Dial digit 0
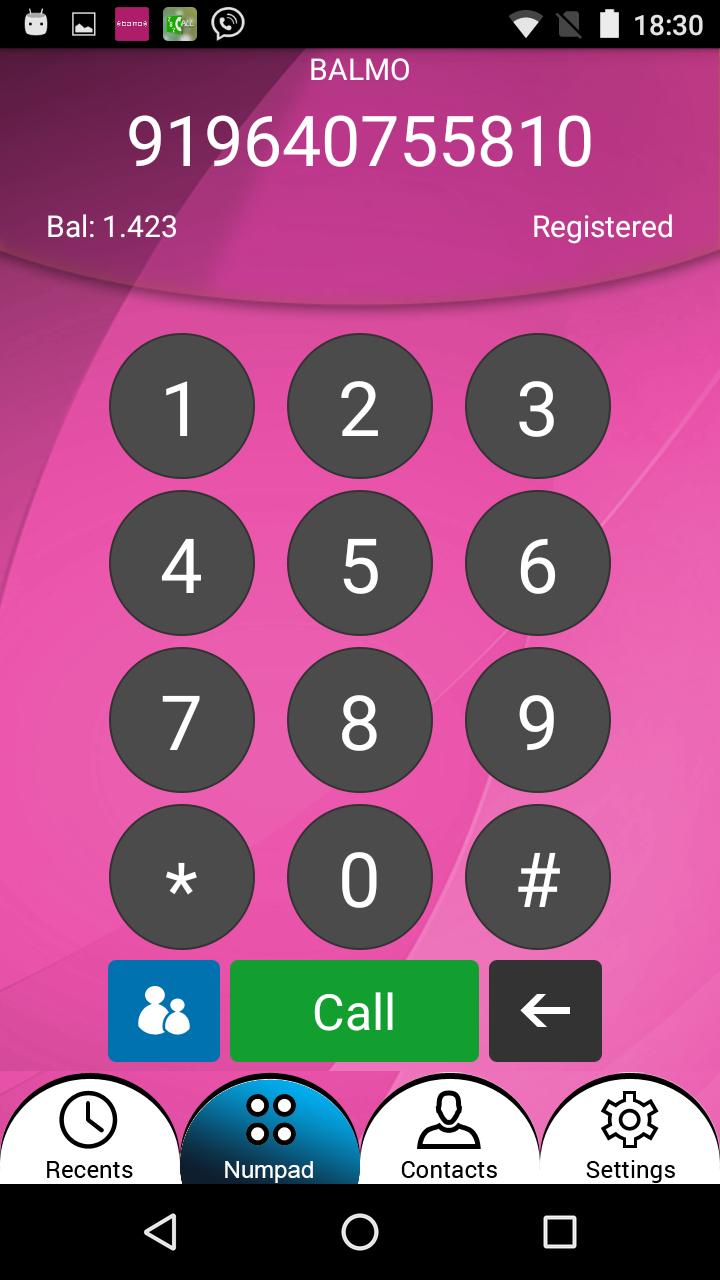720x1280 pixels. click(359, 878)
